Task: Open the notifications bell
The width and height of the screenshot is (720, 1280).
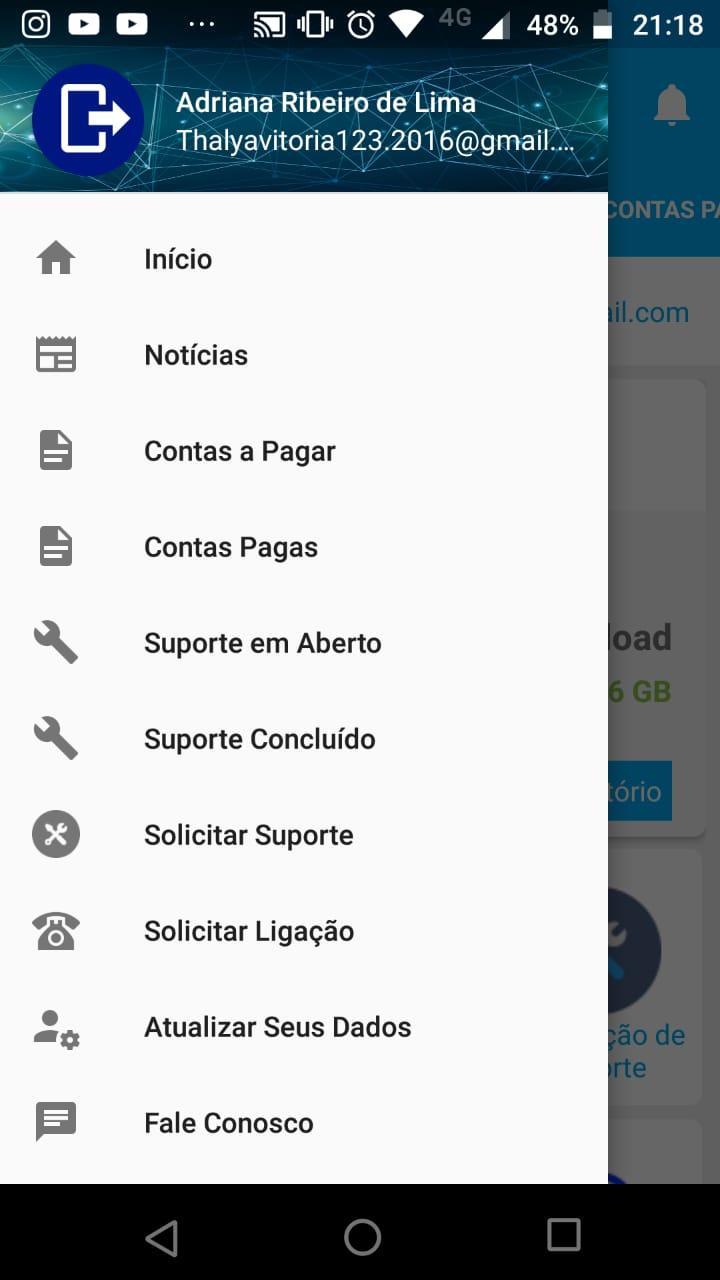Action: [x=672, y=105]
